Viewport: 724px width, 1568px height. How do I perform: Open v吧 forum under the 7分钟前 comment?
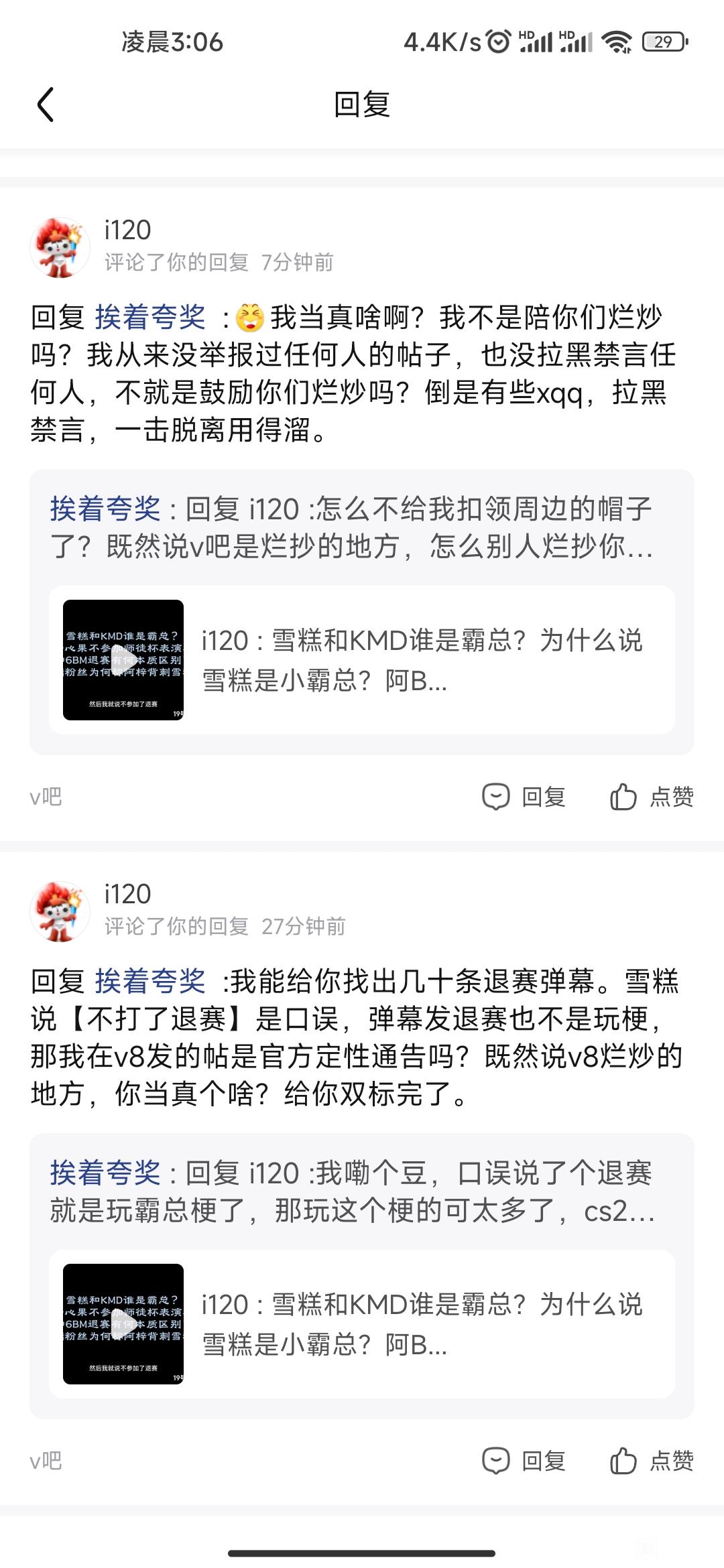(x=46, y=797)
